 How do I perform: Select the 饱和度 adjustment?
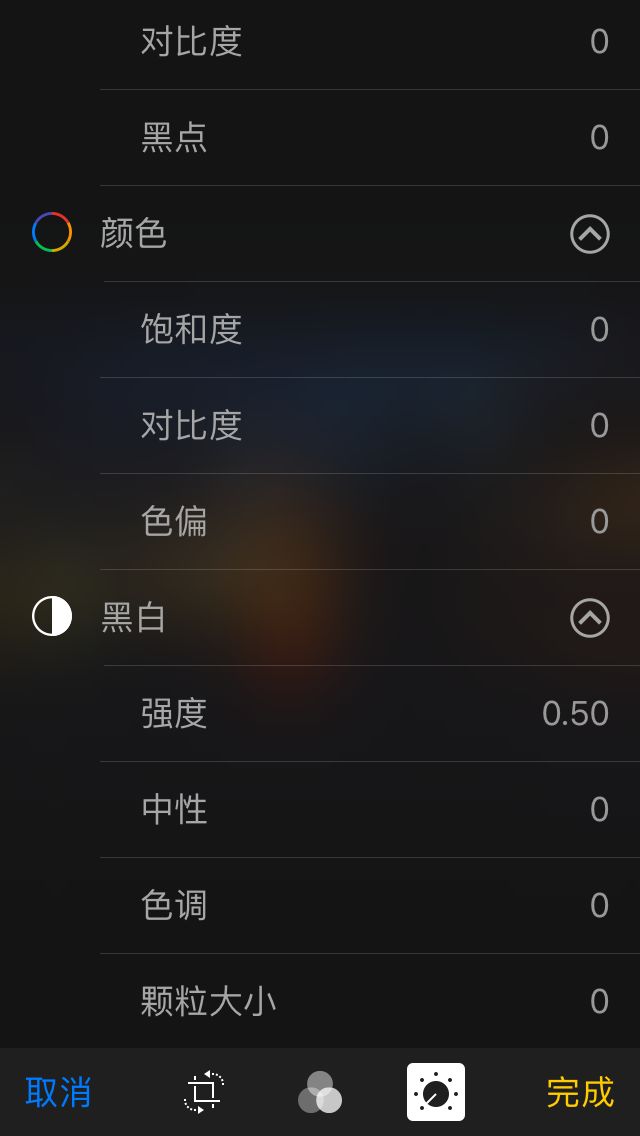coord(370,330)
